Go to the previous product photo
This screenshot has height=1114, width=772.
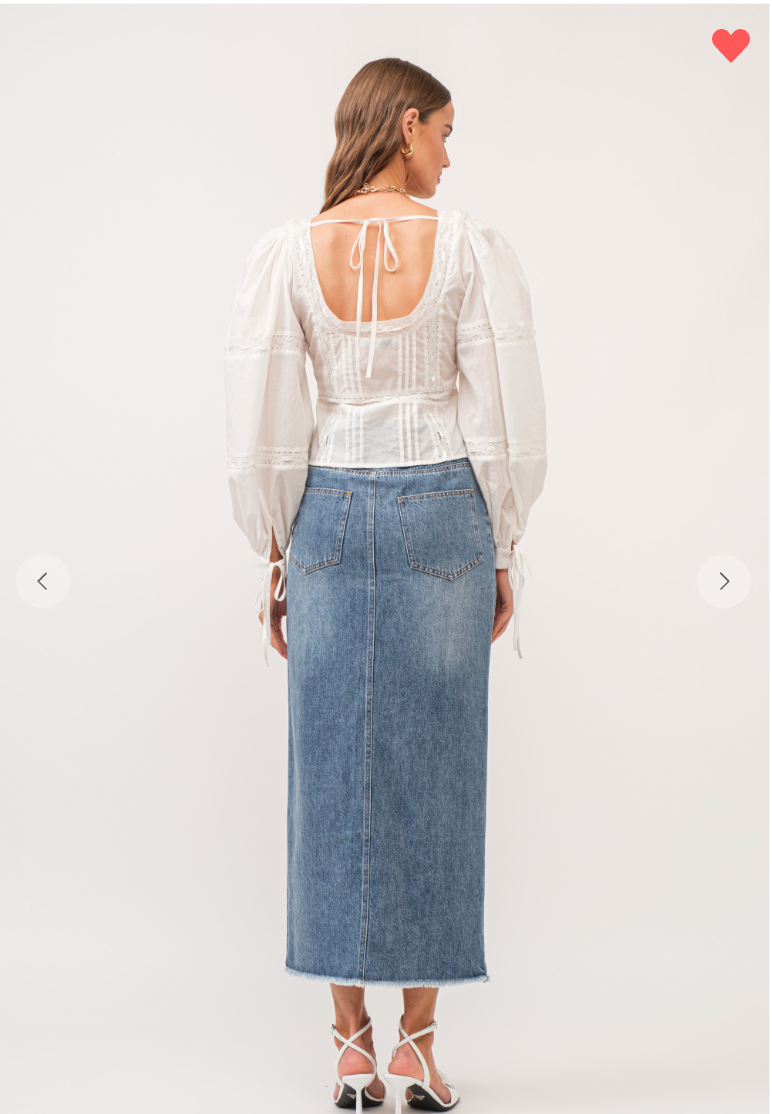click(x=43, y=581)
